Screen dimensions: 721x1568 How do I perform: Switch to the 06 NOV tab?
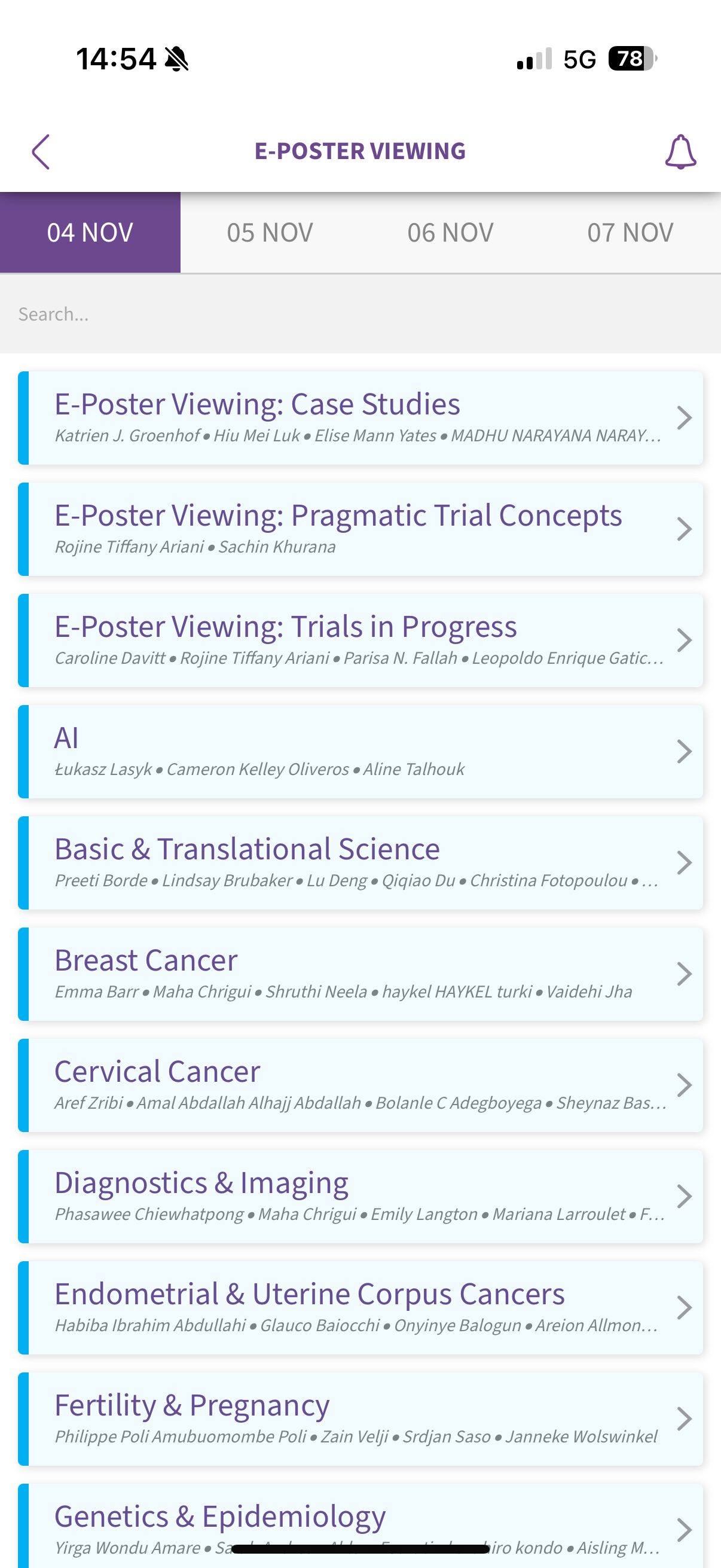point(450,233)
